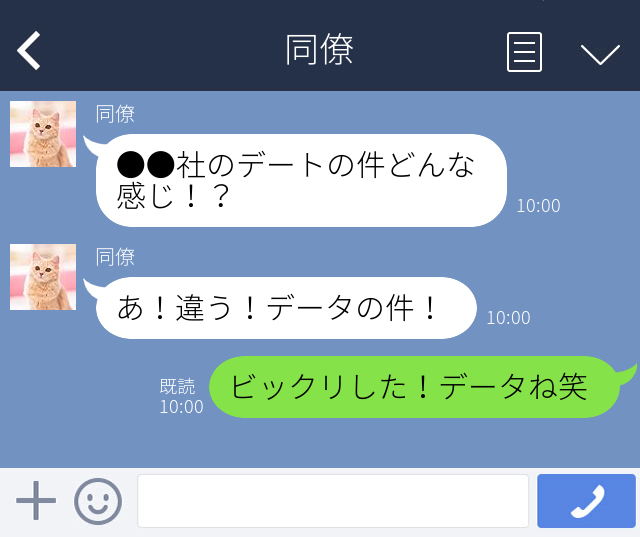Open the emoji sticker picker

point(97,501)
